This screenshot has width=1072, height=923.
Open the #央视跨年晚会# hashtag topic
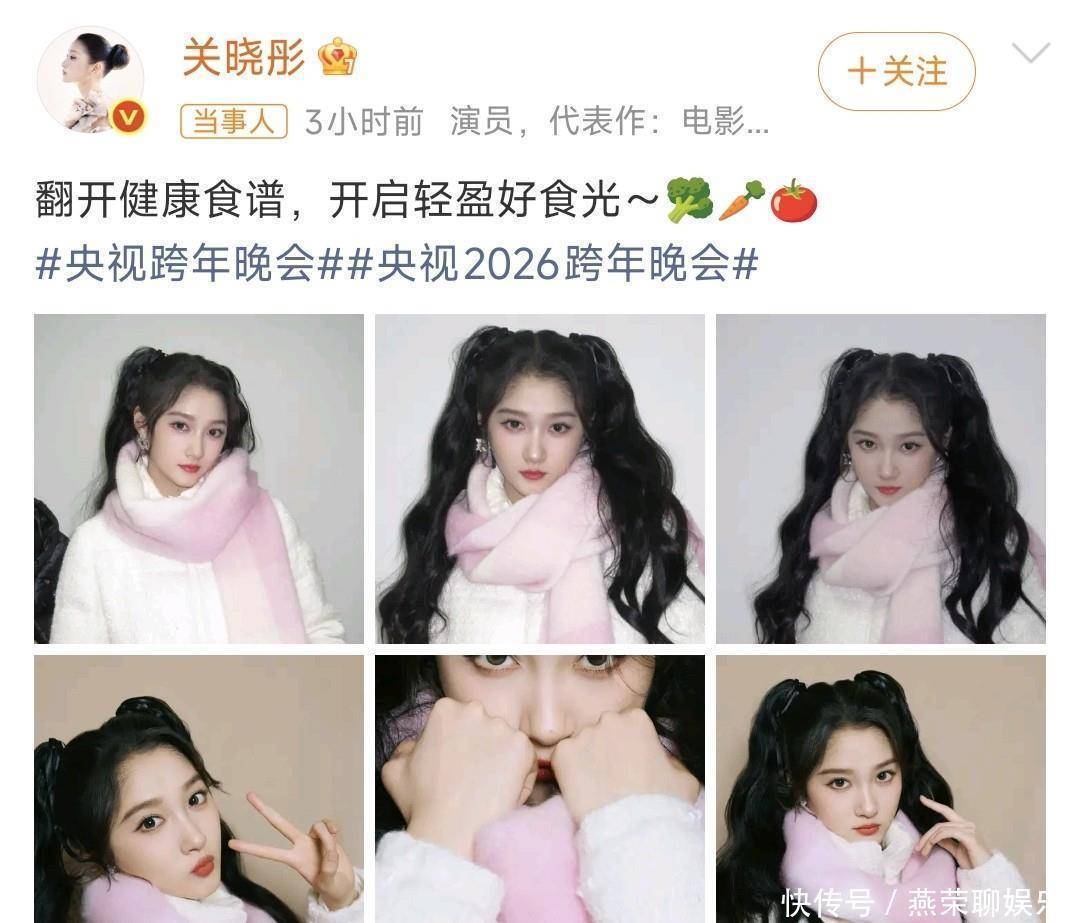coord(189,266)
